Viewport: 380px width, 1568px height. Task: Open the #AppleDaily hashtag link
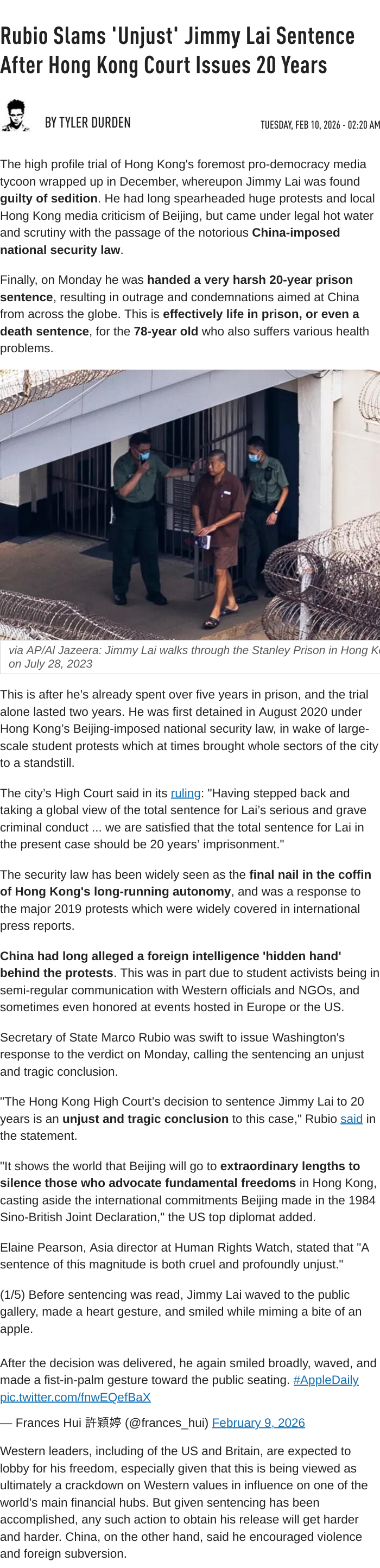pos(326,1380)
